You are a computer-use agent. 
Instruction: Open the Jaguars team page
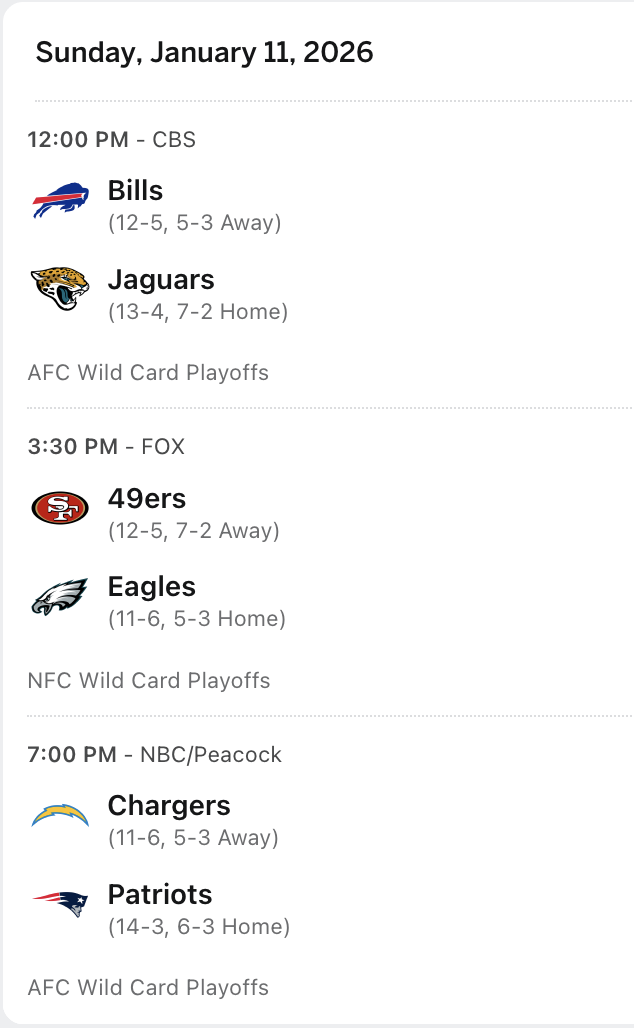click(x=160, y=280)
